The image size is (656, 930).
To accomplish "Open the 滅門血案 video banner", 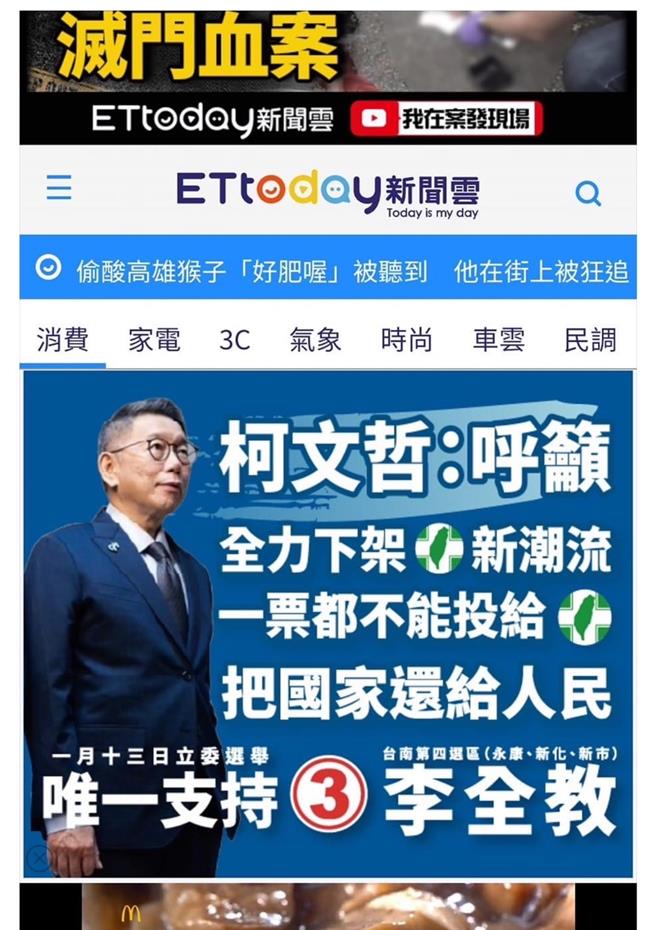I will [327, 77].
